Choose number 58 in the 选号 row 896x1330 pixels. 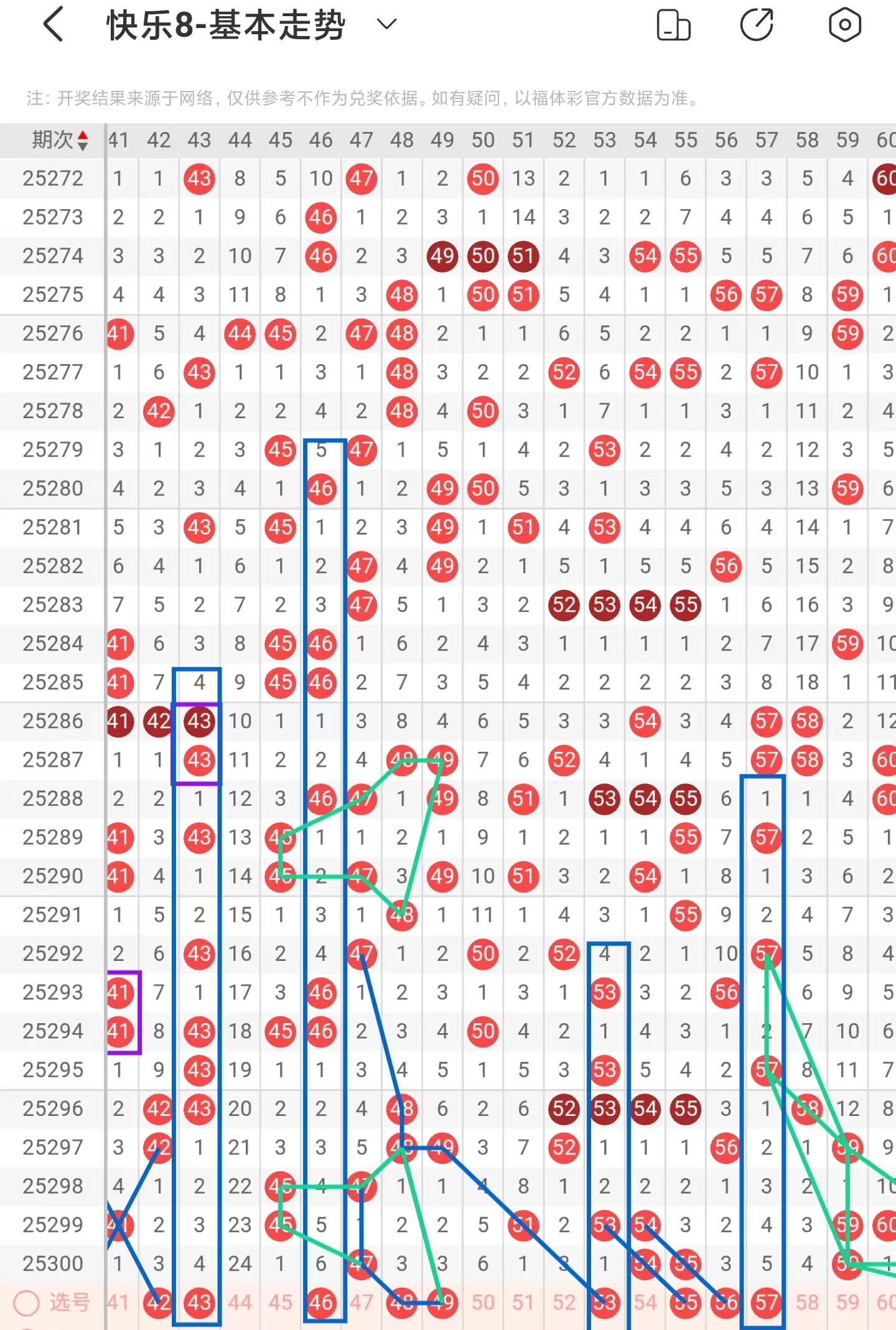[806, 1302]
